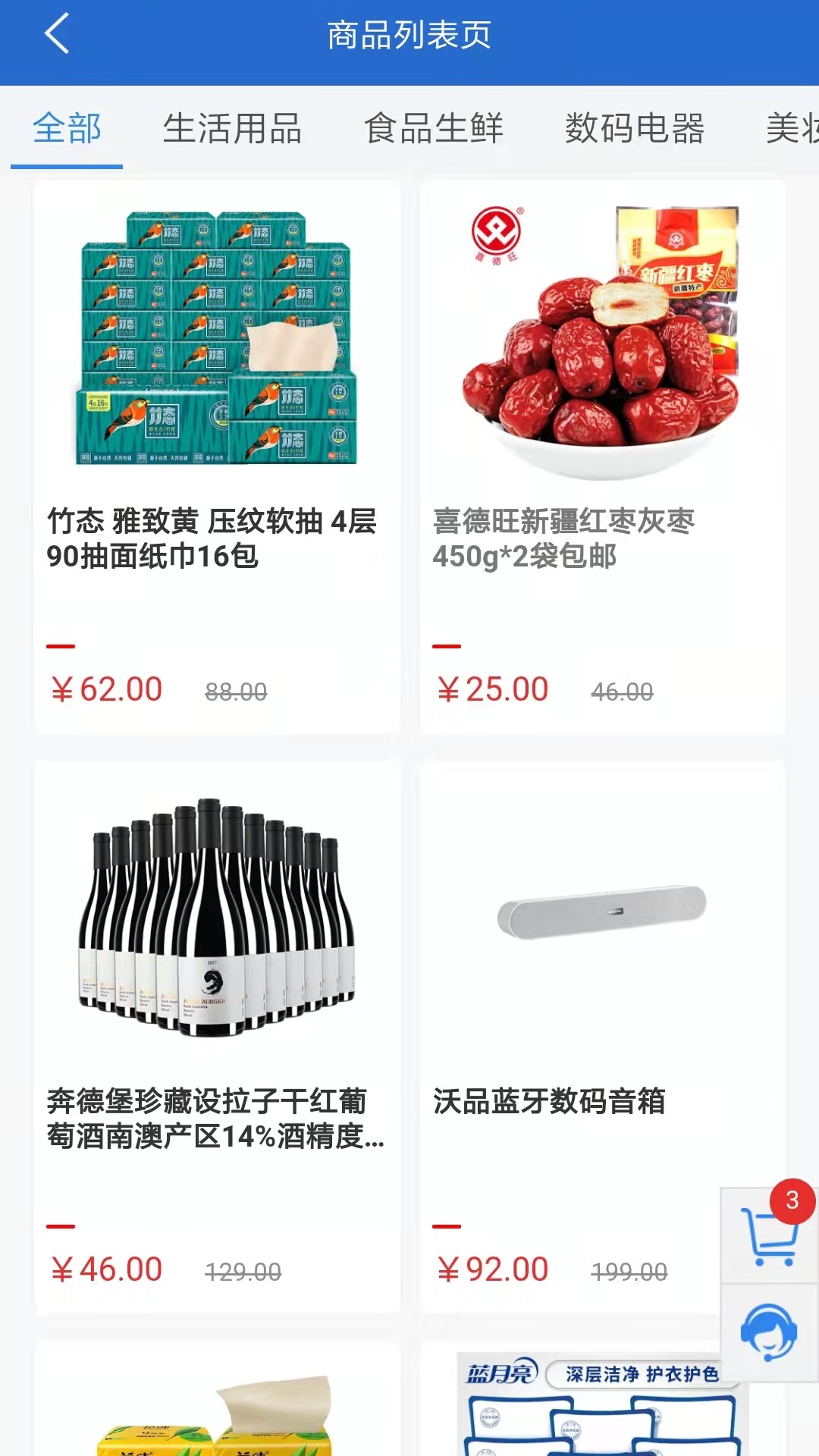This screenshot has width=819, height=1456.
Task: Switch to the 生活用品 tab
Action: point(232,129)
